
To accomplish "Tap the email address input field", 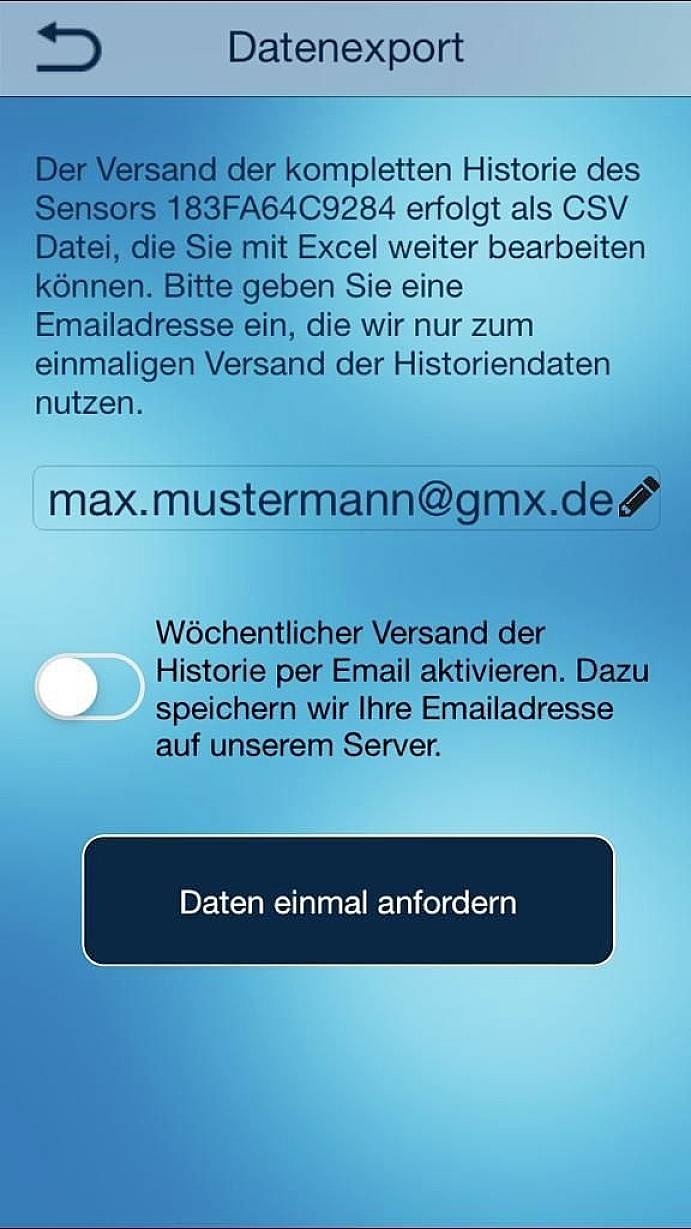I will (330, 499).
